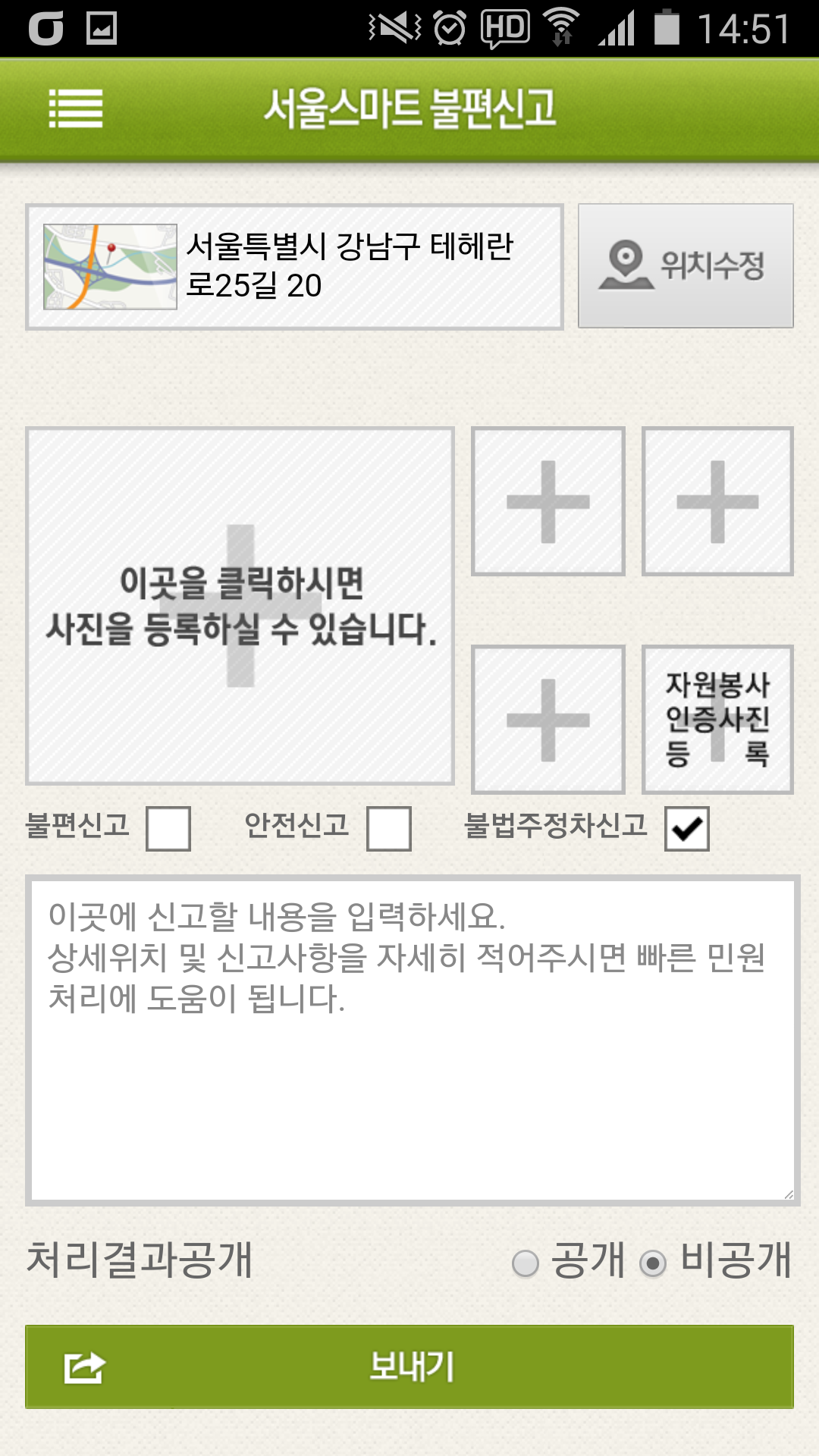This screenshot has height=1456, width=819.
Task: Register 자원봉사 인증사진 photo
Action: tap(717, 720)
